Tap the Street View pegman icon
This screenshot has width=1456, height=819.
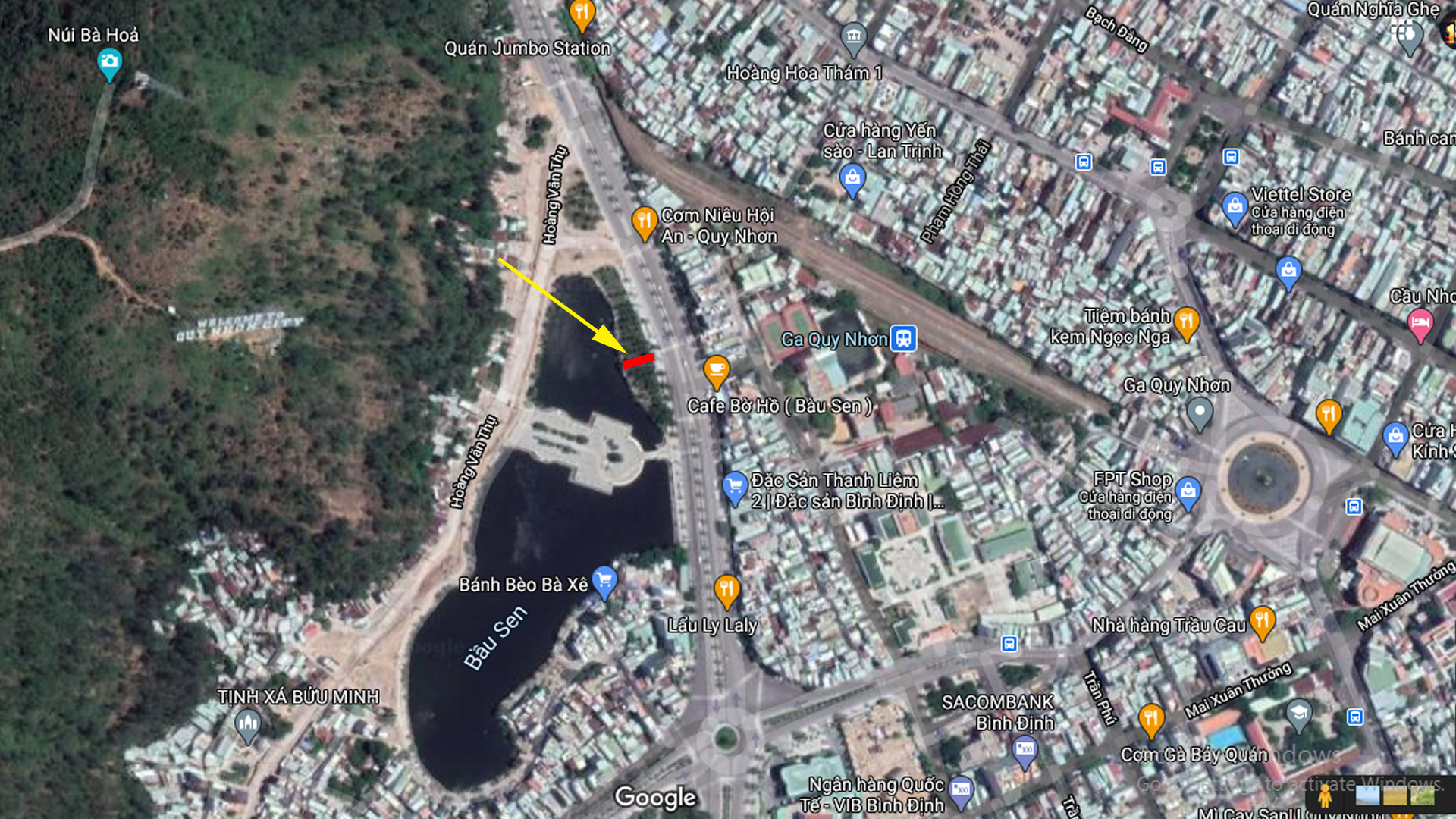1325,796
